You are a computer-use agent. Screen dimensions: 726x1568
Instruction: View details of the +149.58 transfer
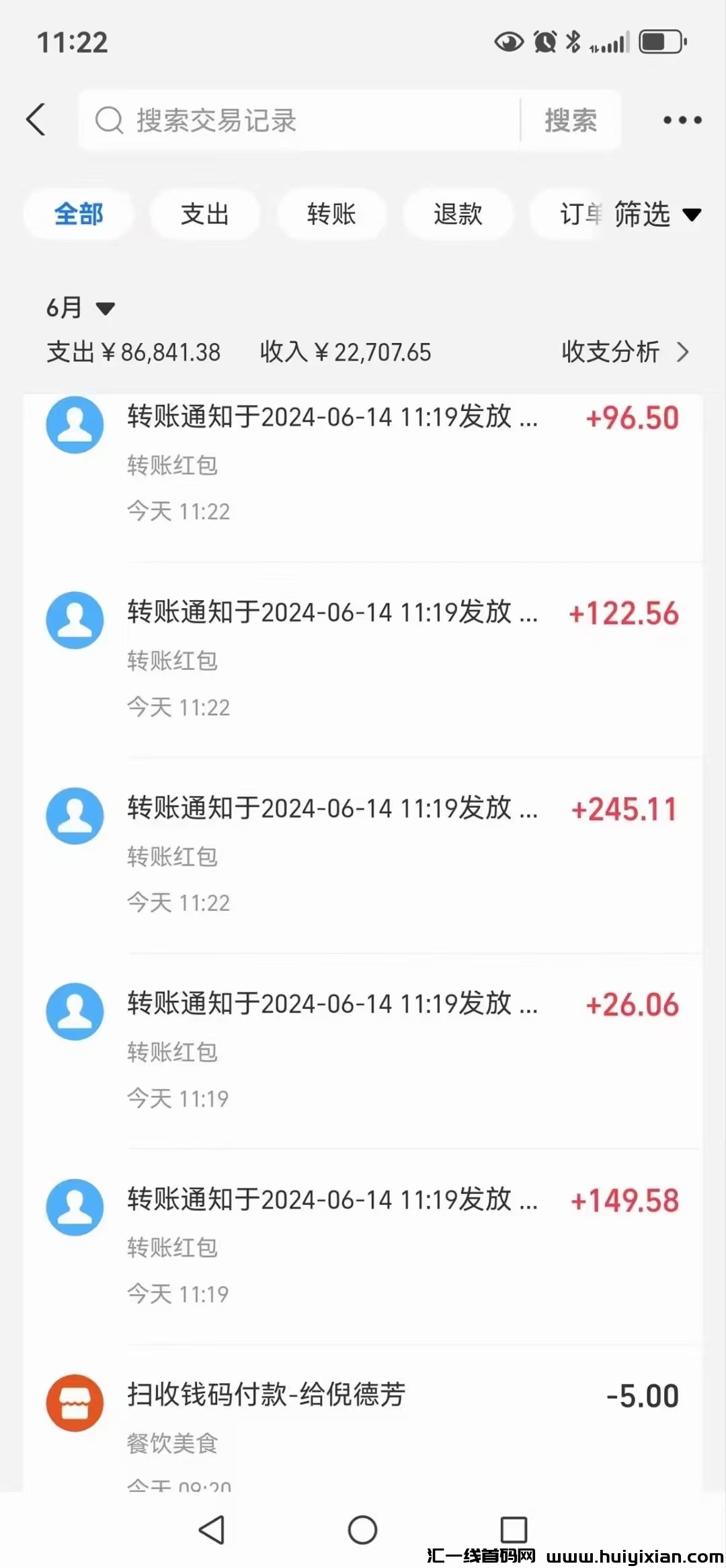[363, 1246]
